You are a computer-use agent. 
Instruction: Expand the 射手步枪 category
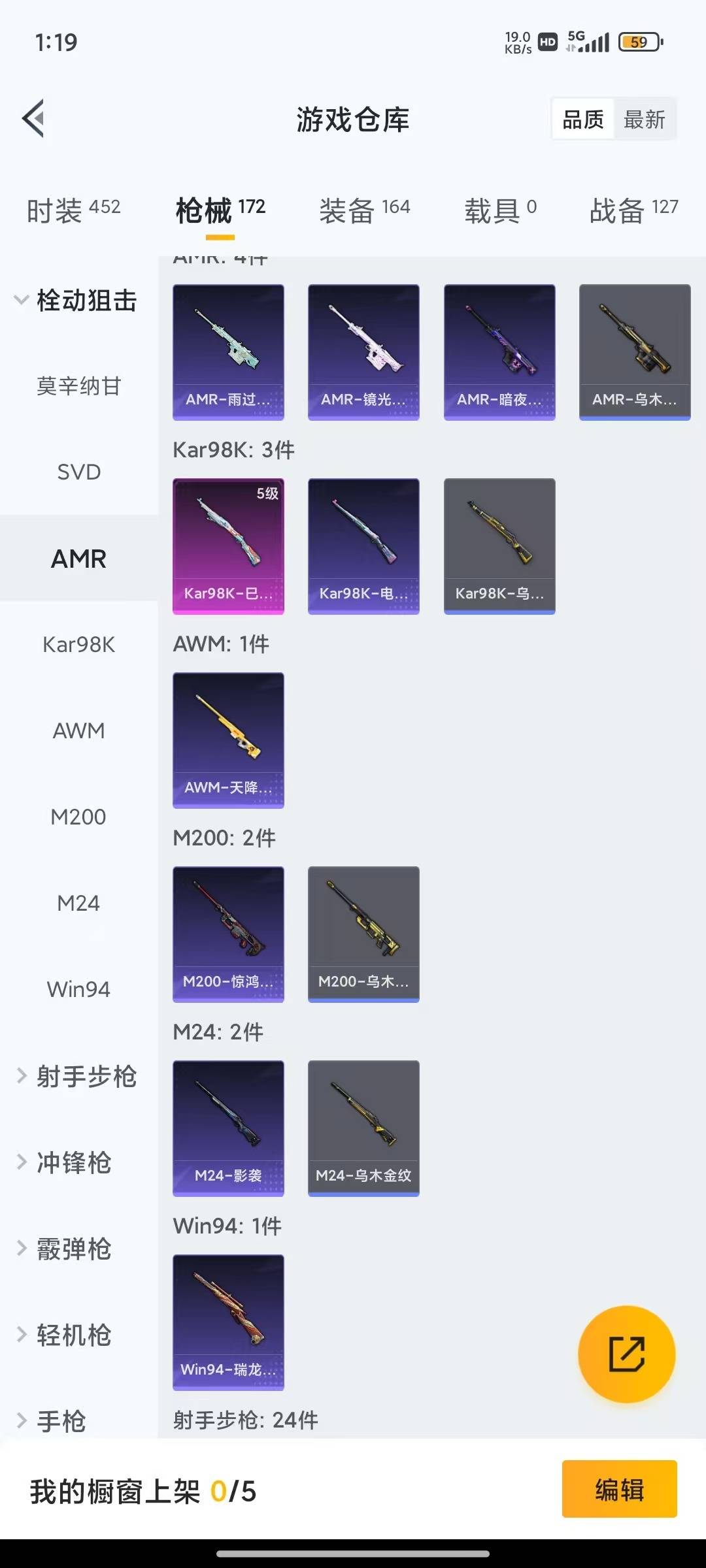point(85,1077)
